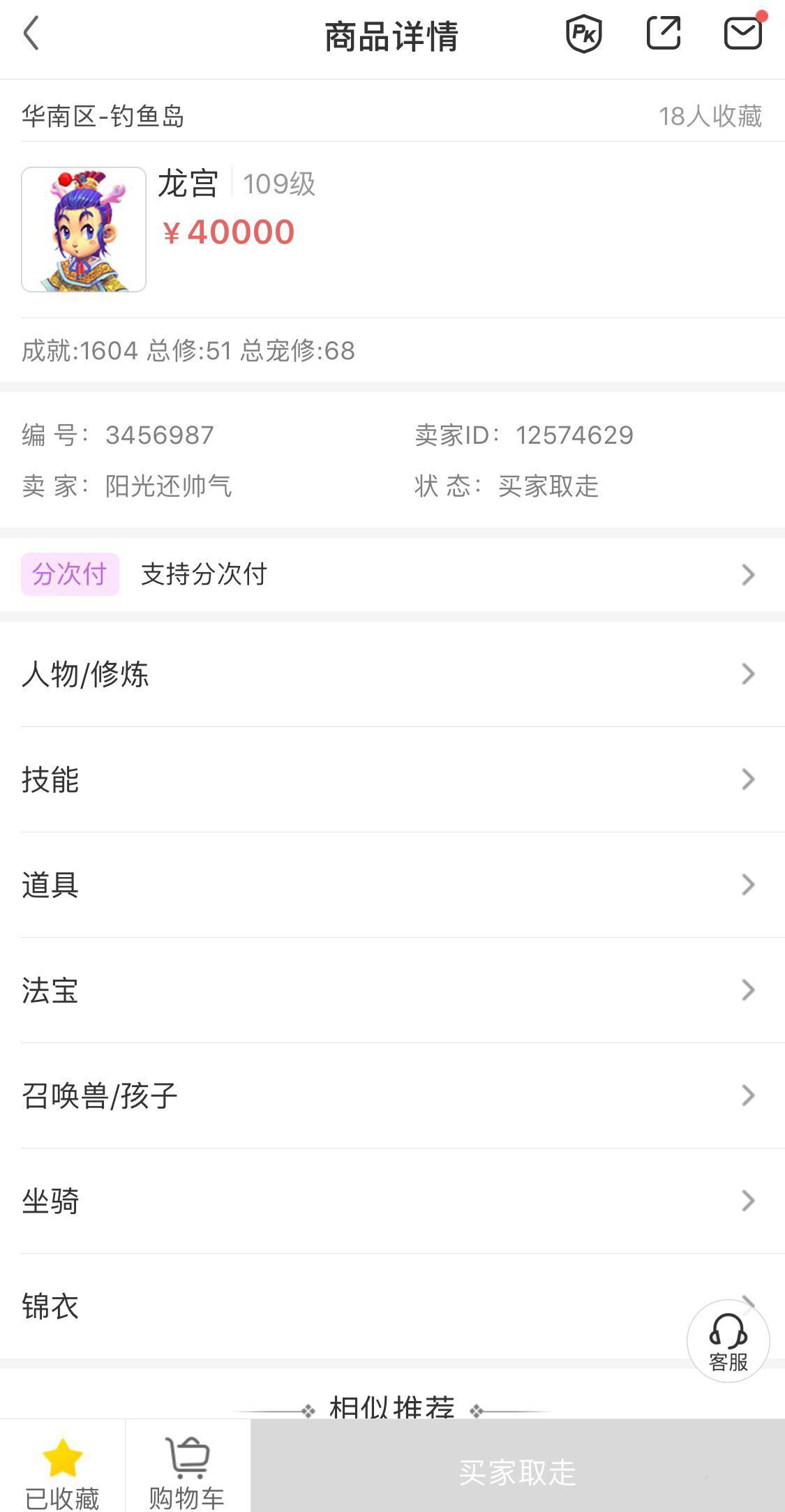Screen dimensions: 785x1512
Task: Tap the character avatar thumbnail
Action: coord(84,230)
